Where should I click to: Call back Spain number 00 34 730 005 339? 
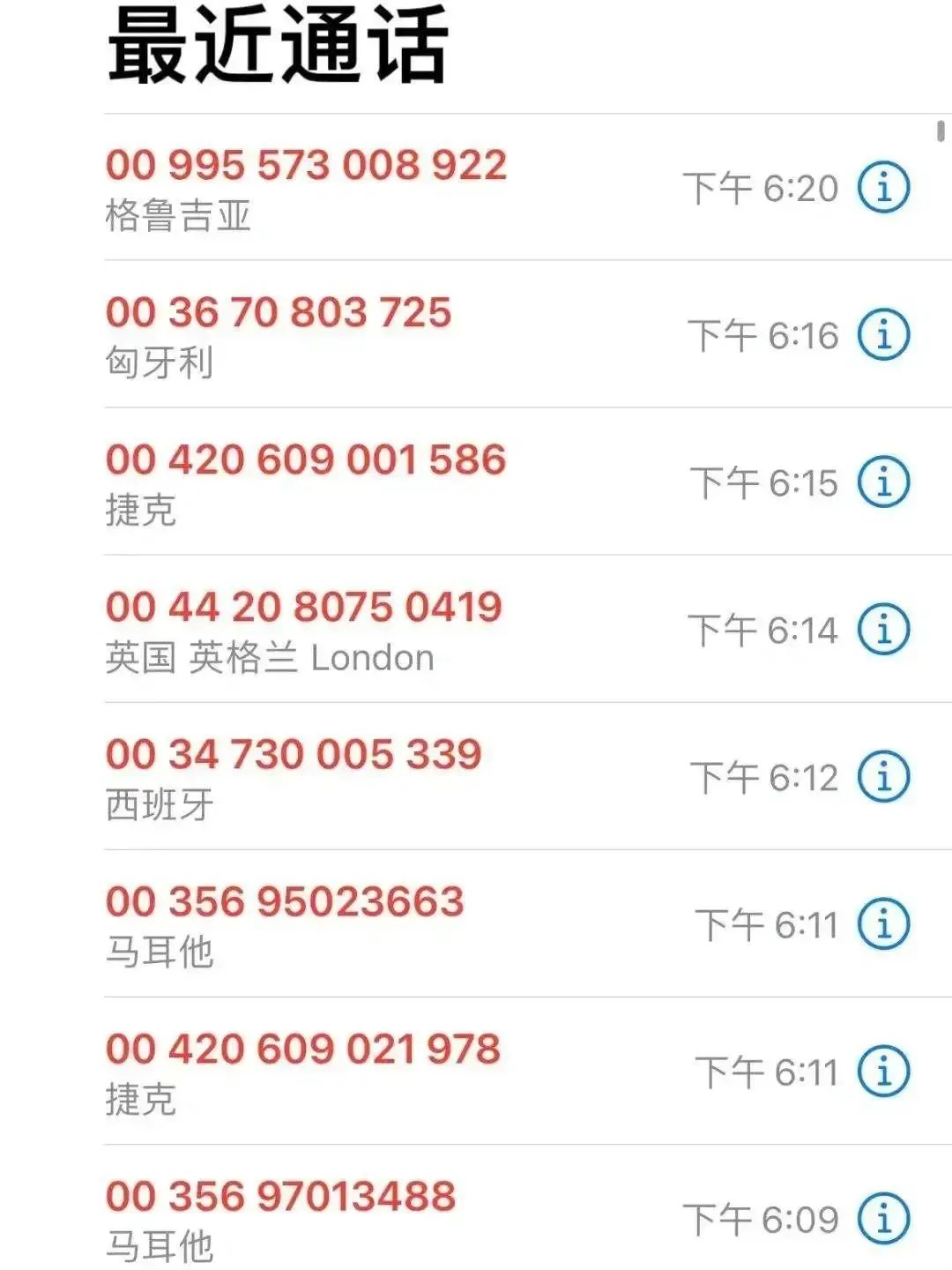(292, 755)
